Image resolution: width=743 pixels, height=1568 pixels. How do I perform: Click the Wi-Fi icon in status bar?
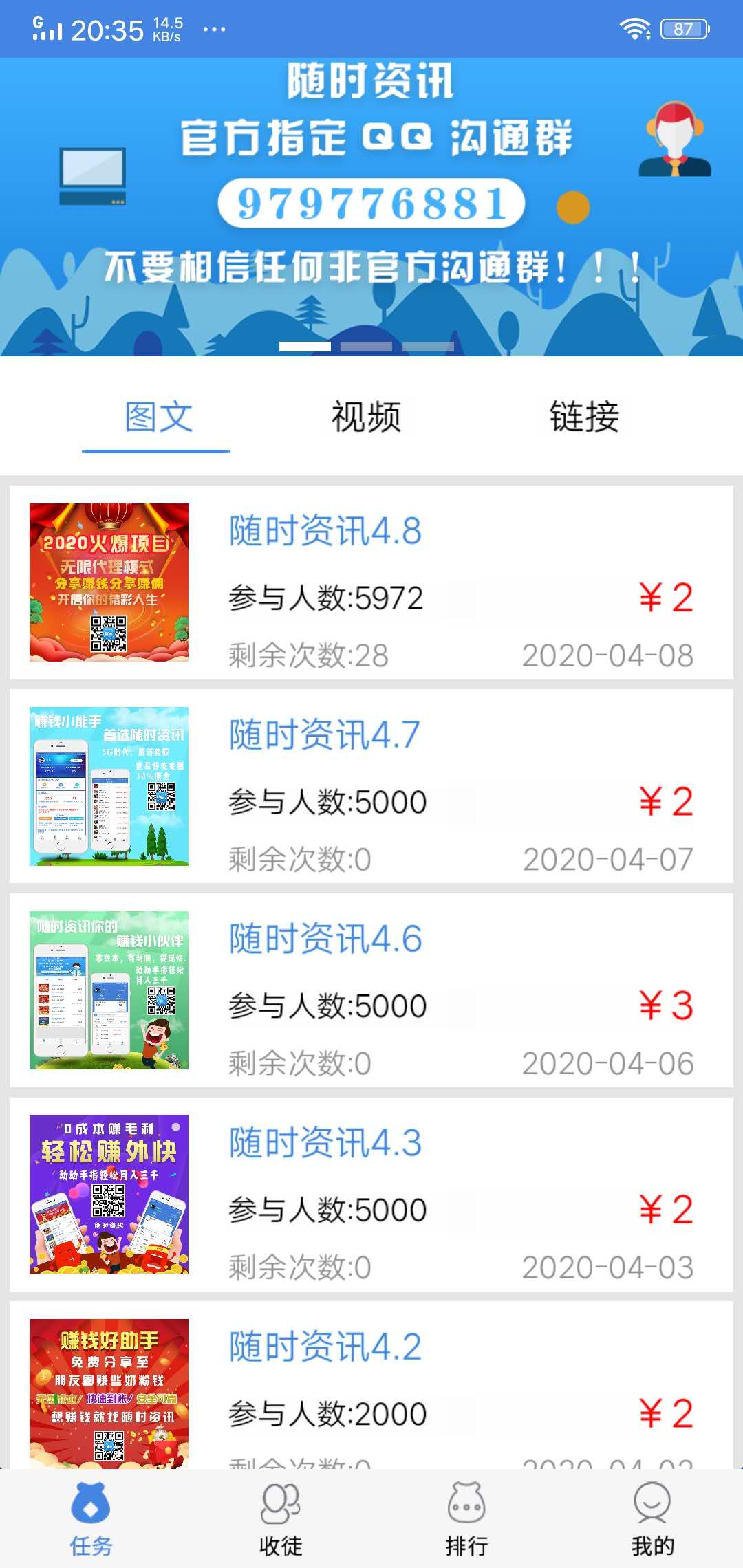[636, 29]
